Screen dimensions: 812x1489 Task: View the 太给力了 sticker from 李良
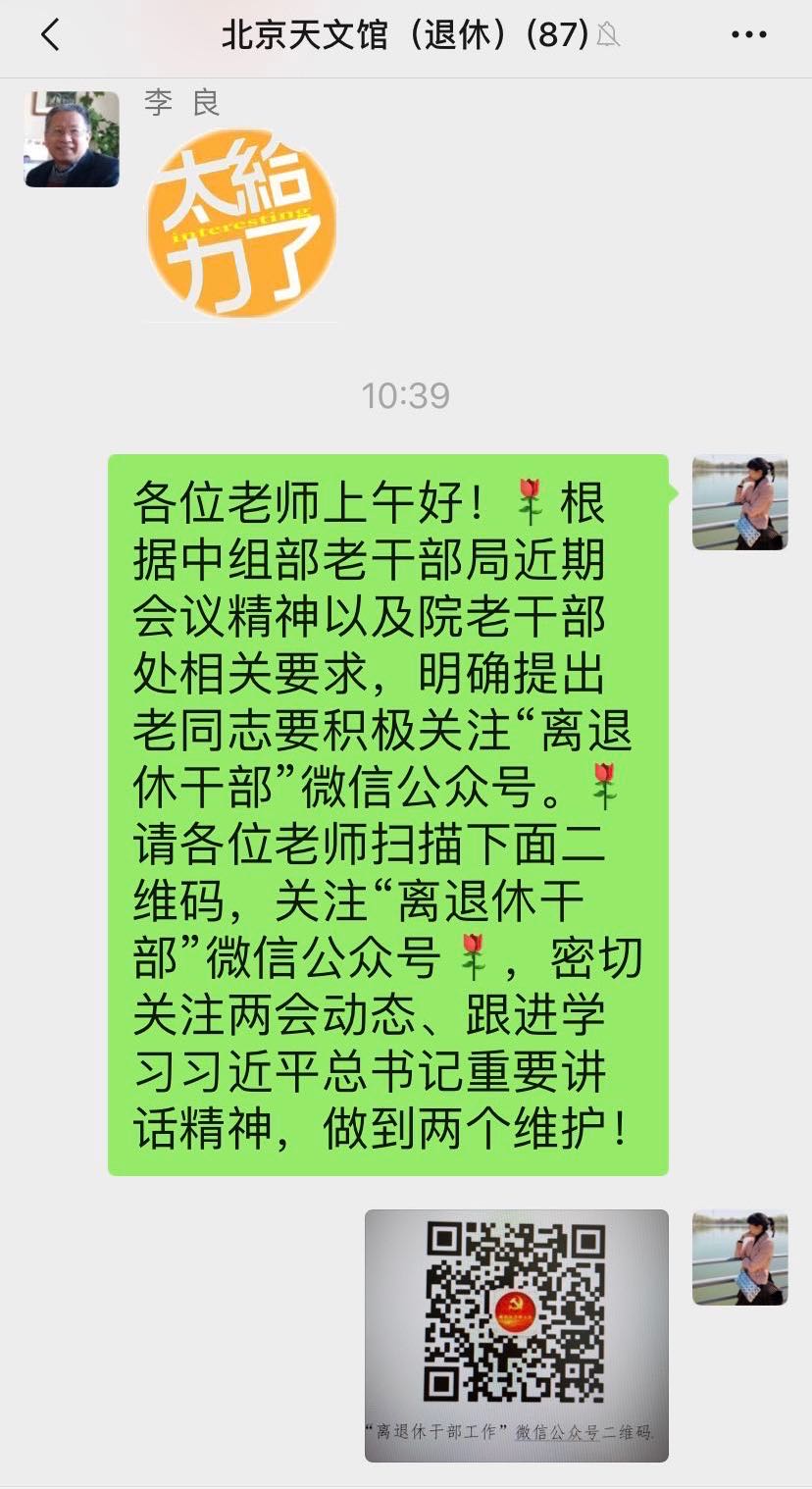[x=241, y=225]
